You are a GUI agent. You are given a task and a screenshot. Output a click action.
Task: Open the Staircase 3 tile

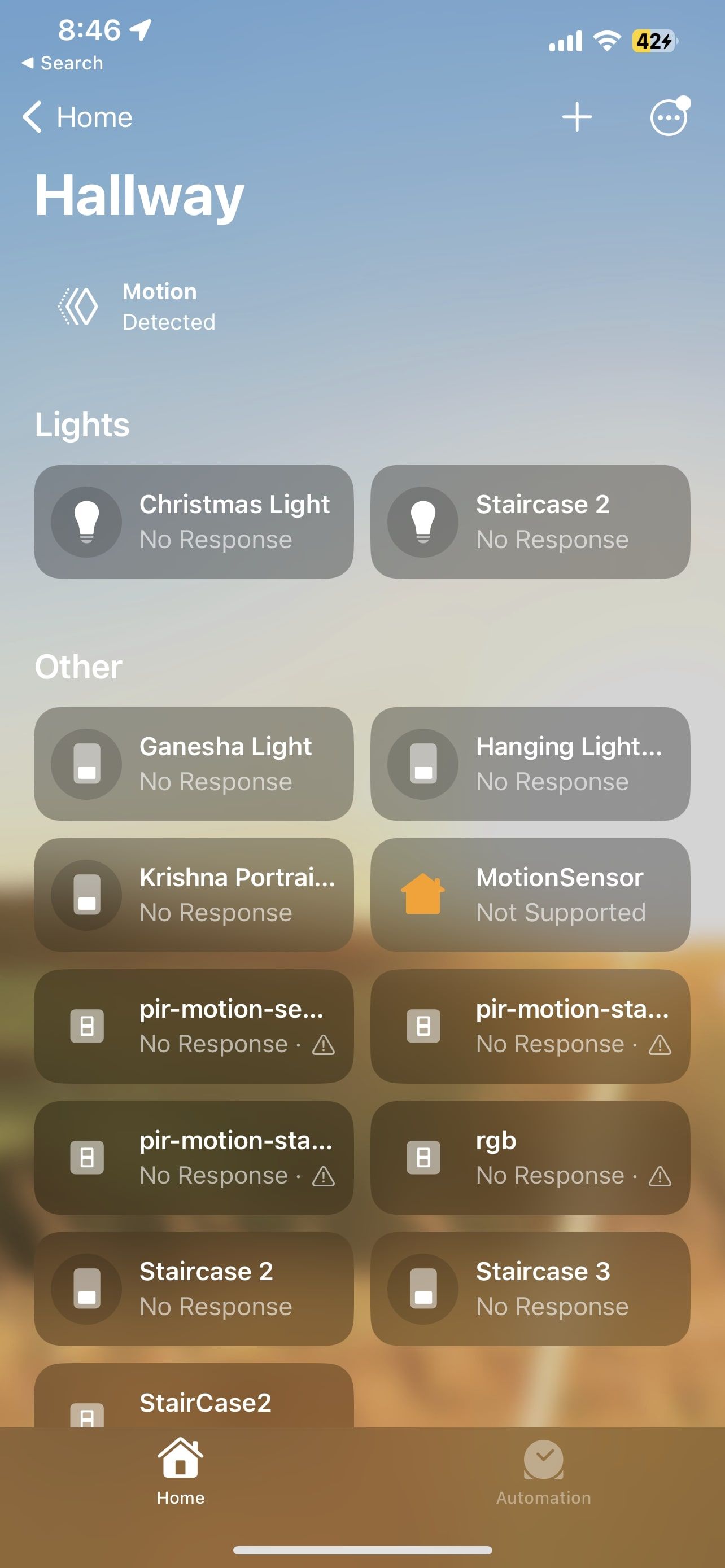coord(530,1289)
